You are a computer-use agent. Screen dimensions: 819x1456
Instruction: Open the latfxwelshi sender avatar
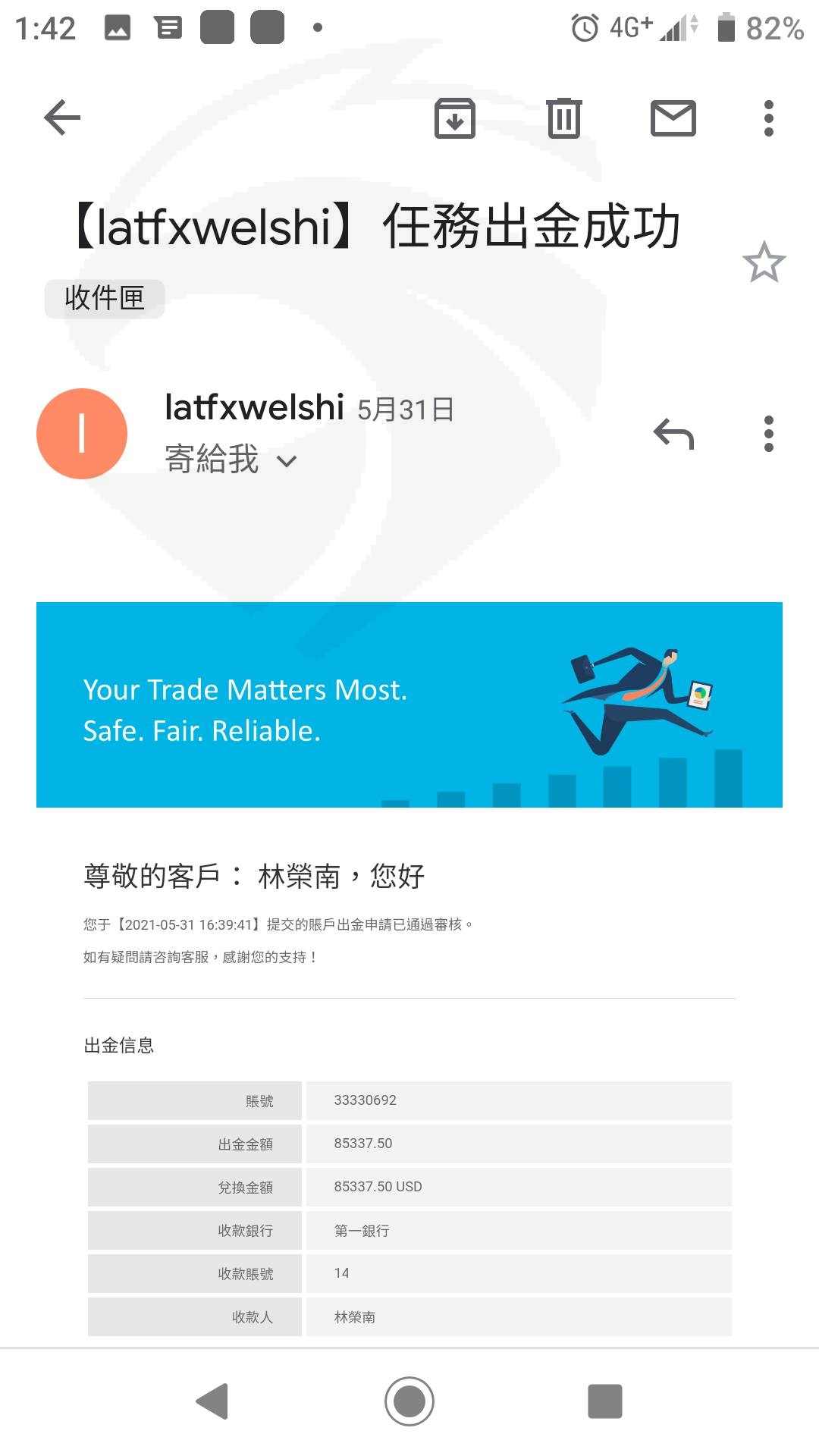[82, 434]
